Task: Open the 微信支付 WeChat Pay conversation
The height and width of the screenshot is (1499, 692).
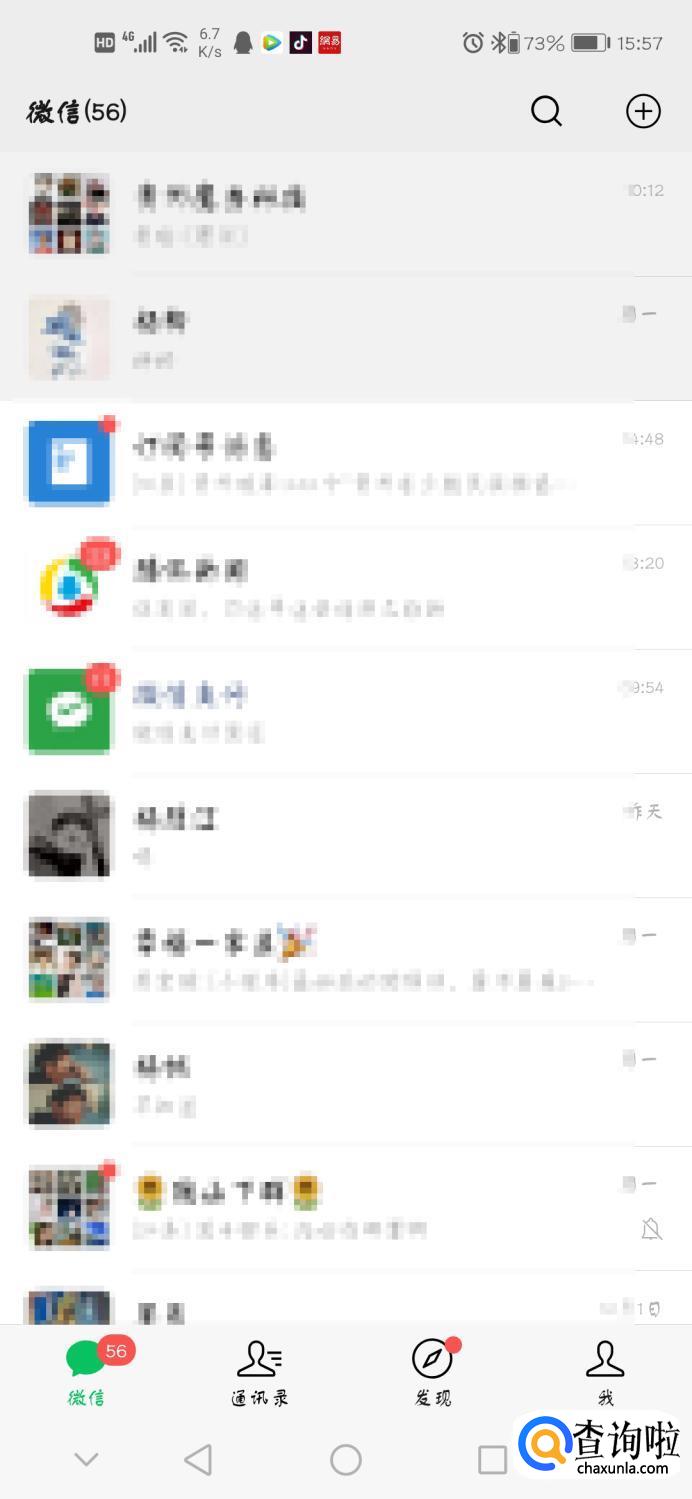Action: click(346, 711)
